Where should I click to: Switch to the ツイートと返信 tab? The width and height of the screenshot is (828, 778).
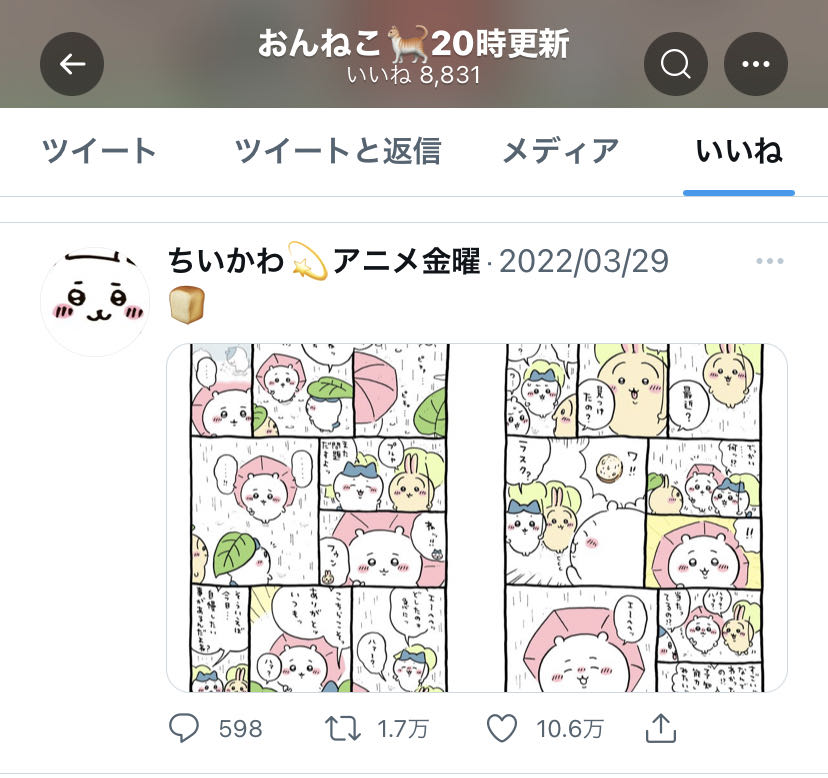[x=338, y=152]
